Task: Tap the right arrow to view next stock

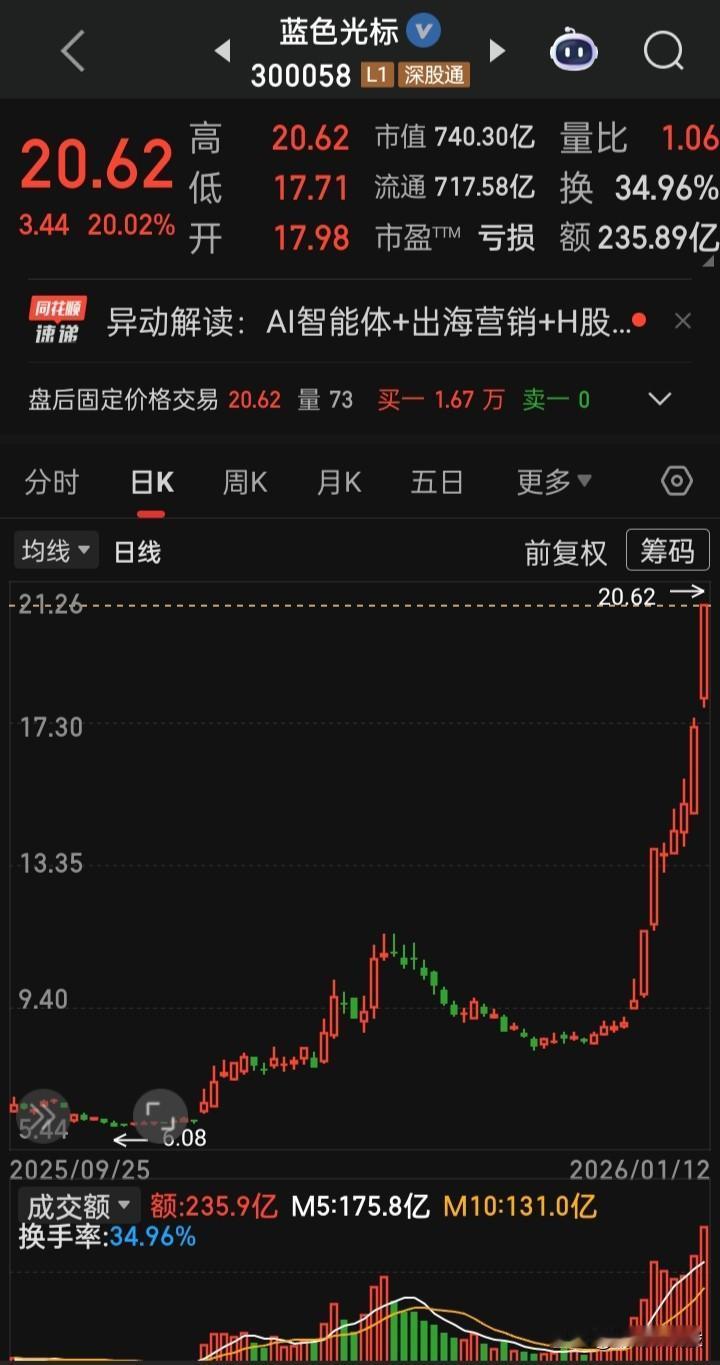Action: pos(497,51)
